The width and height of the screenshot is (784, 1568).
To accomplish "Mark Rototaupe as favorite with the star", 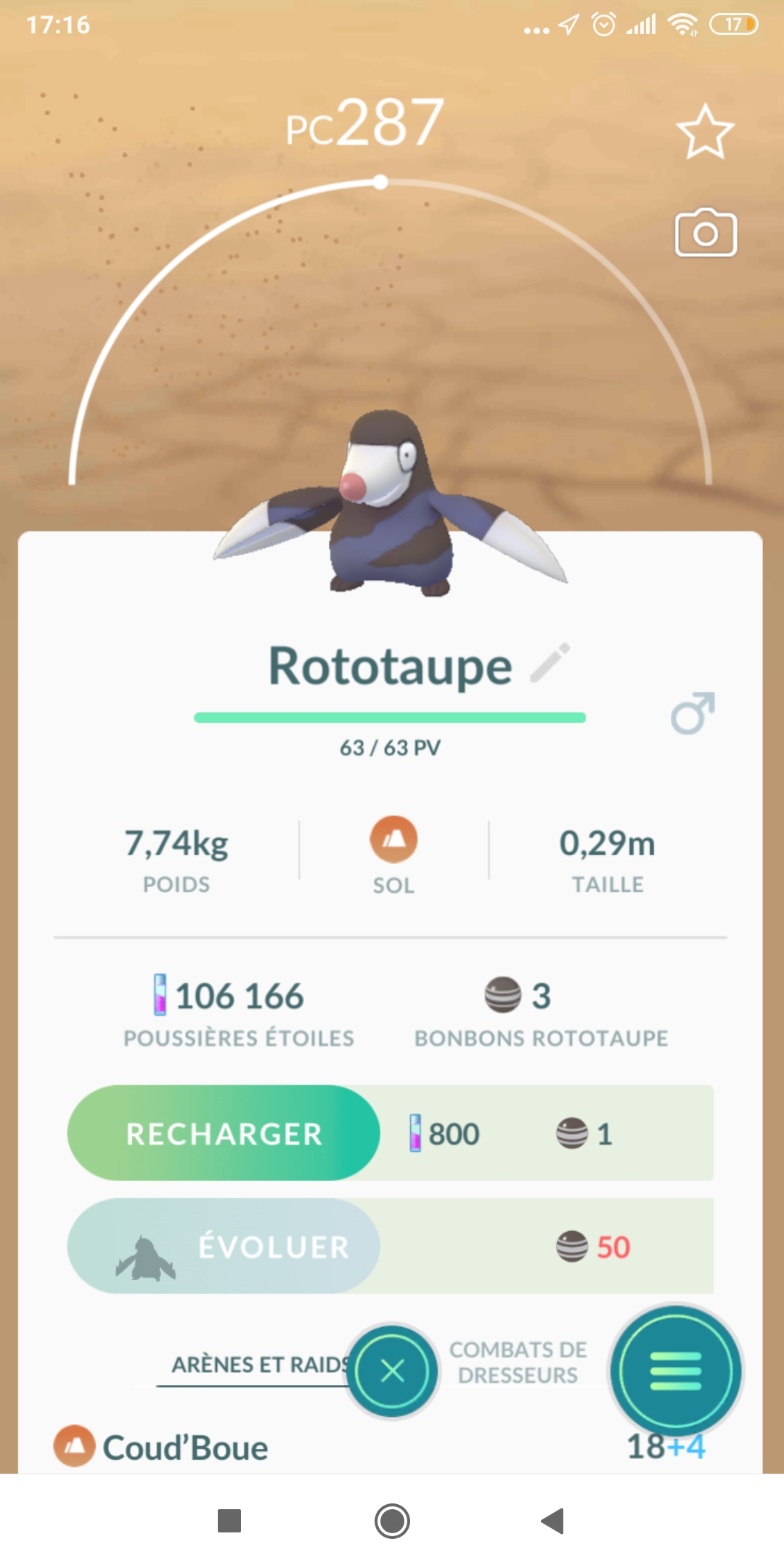I will 705,132.
